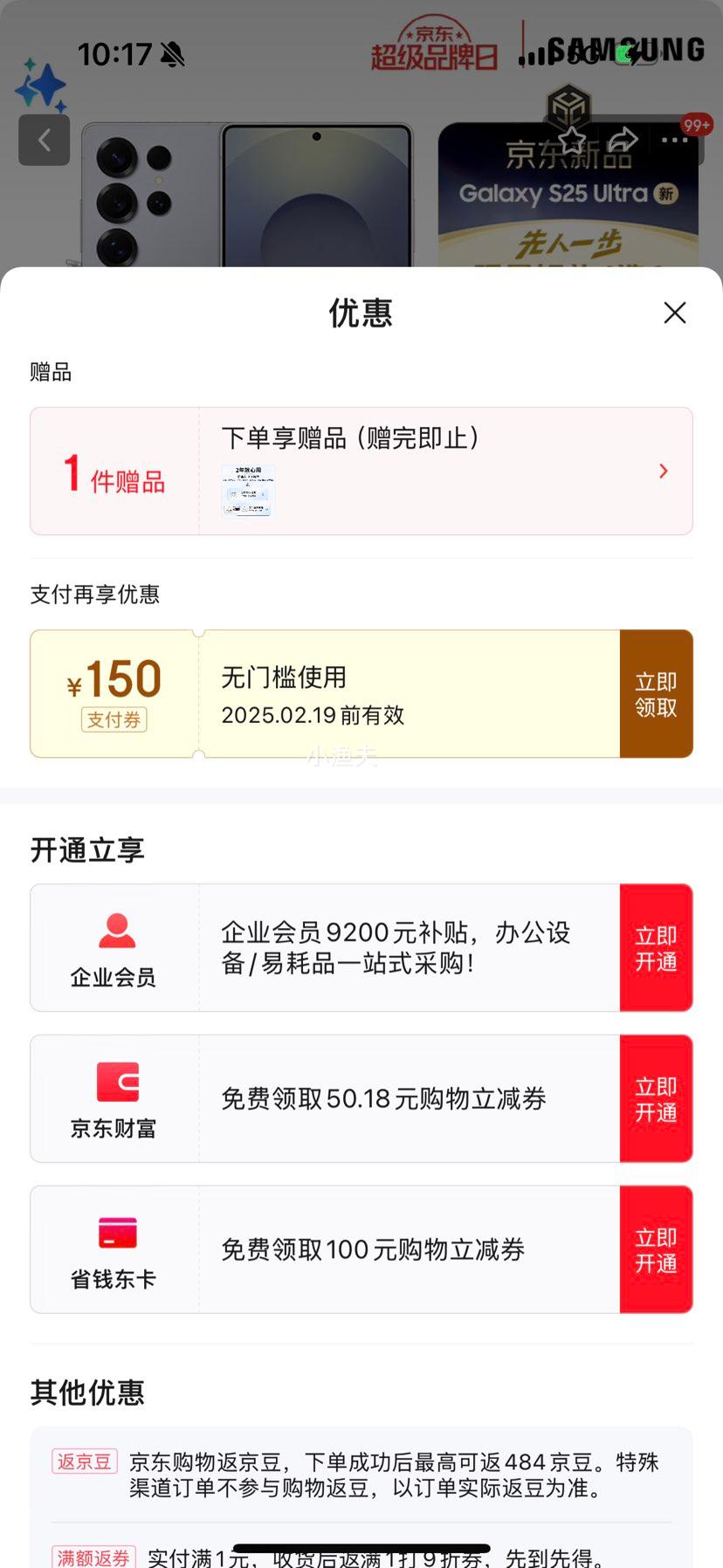Close the 优惠 discount sheet

coord(674,313)
